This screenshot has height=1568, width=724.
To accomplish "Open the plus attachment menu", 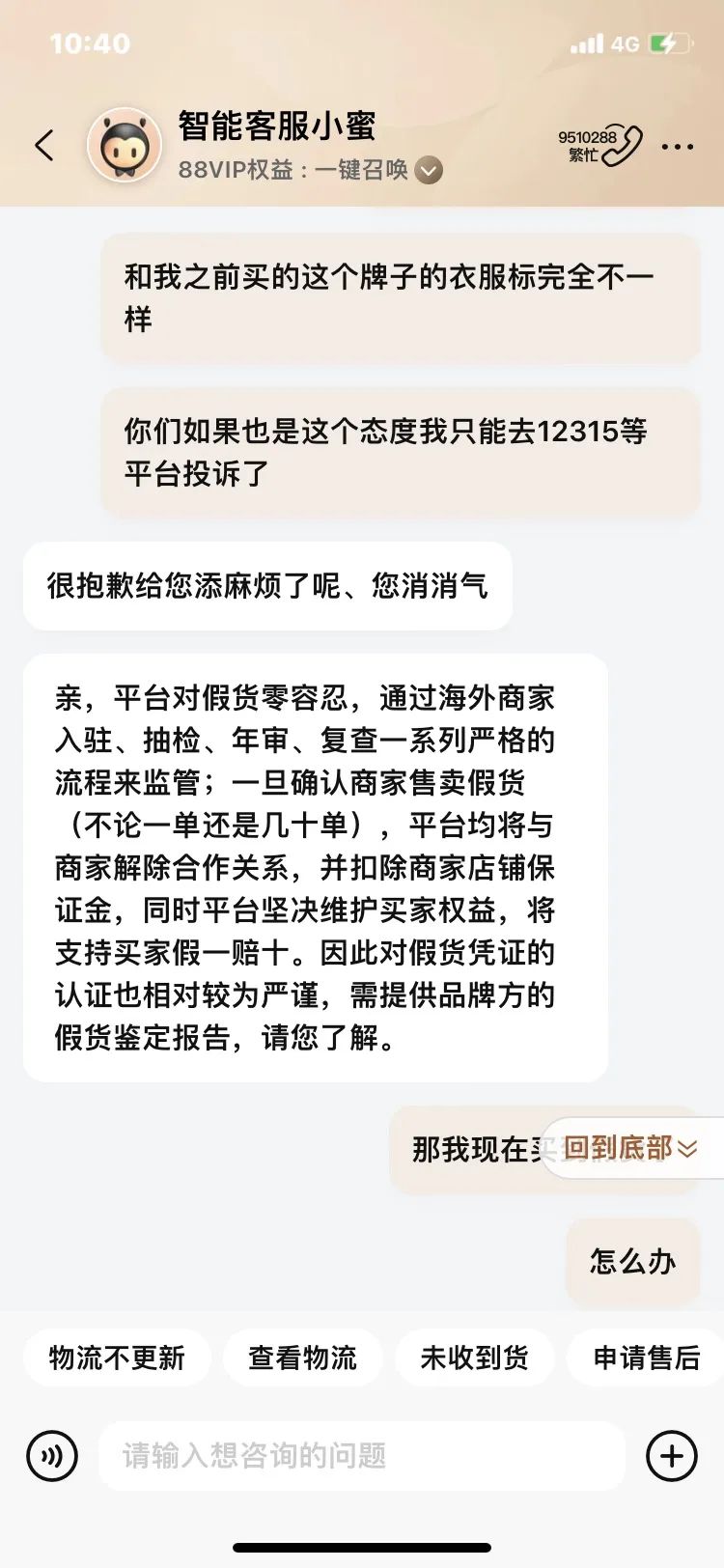I will [x=672, y=1455].
